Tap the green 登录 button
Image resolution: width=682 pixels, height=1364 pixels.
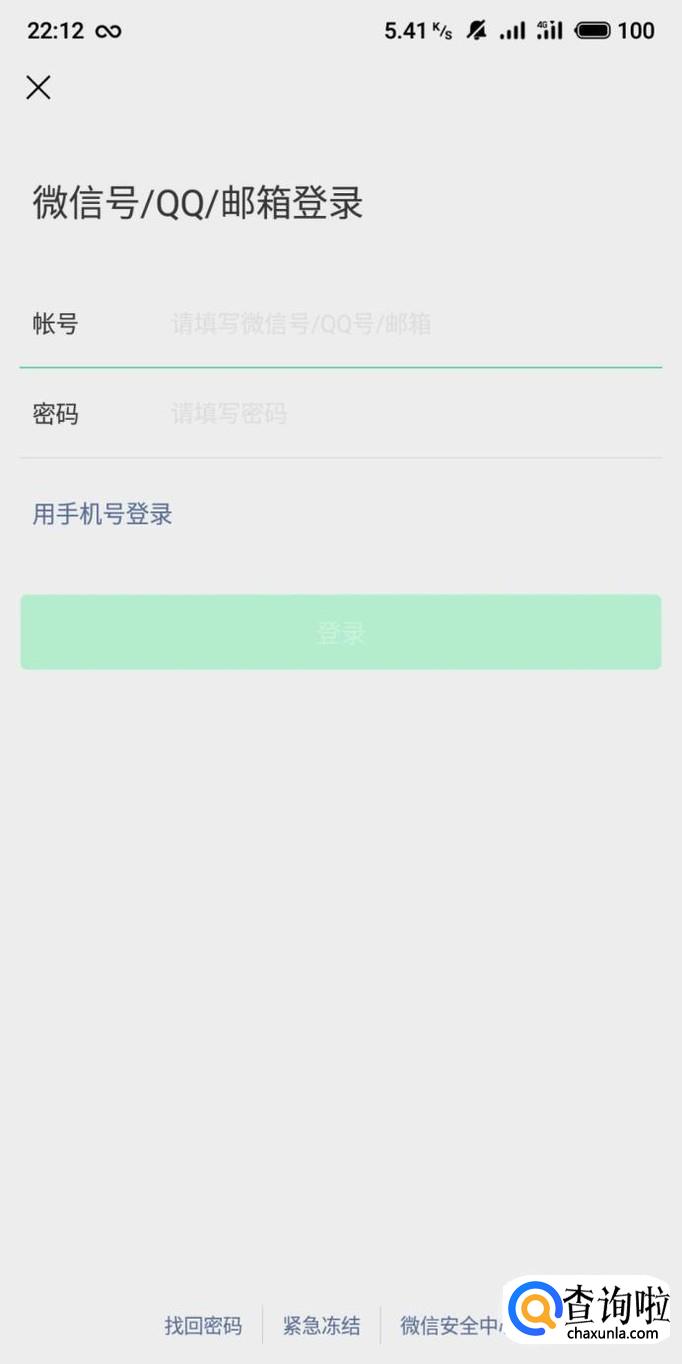coord(341,632)
